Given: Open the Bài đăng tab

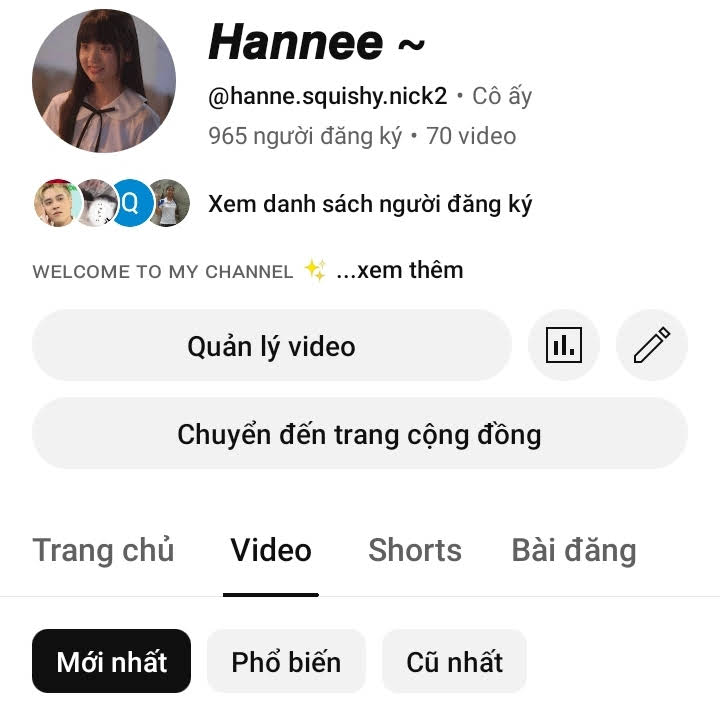Looking at the screenshot, I should pos(574,550).
